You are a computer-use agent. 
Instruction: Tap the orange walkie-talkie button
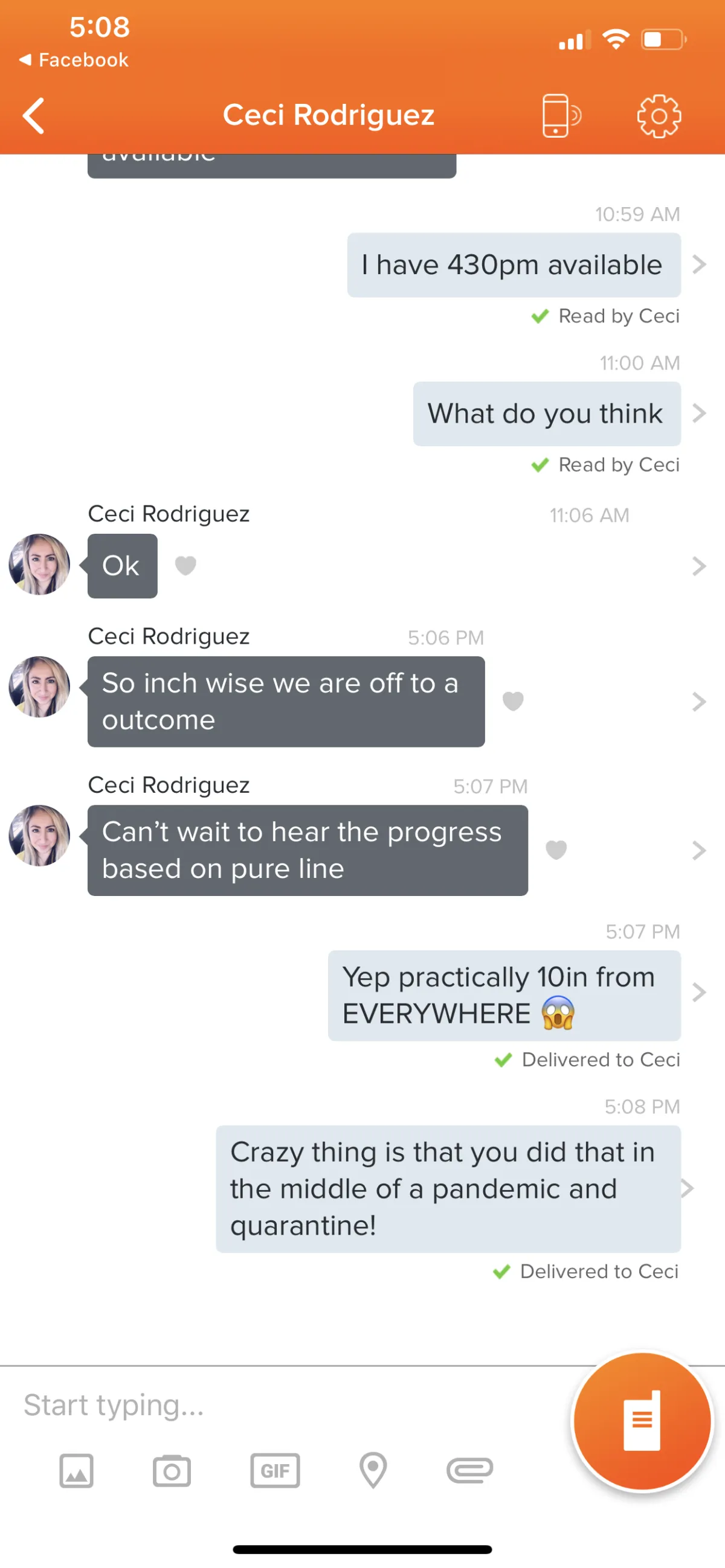(642, 1421)
